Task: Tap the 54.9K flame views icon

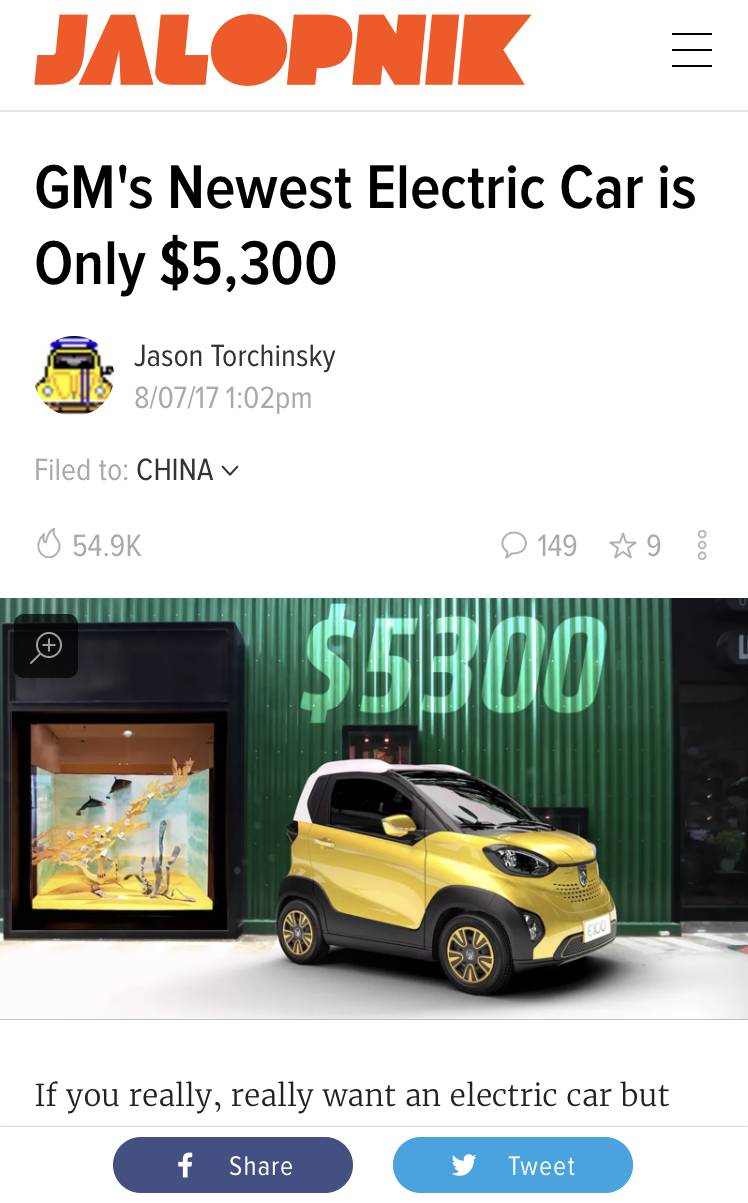Action: point(49,545)
